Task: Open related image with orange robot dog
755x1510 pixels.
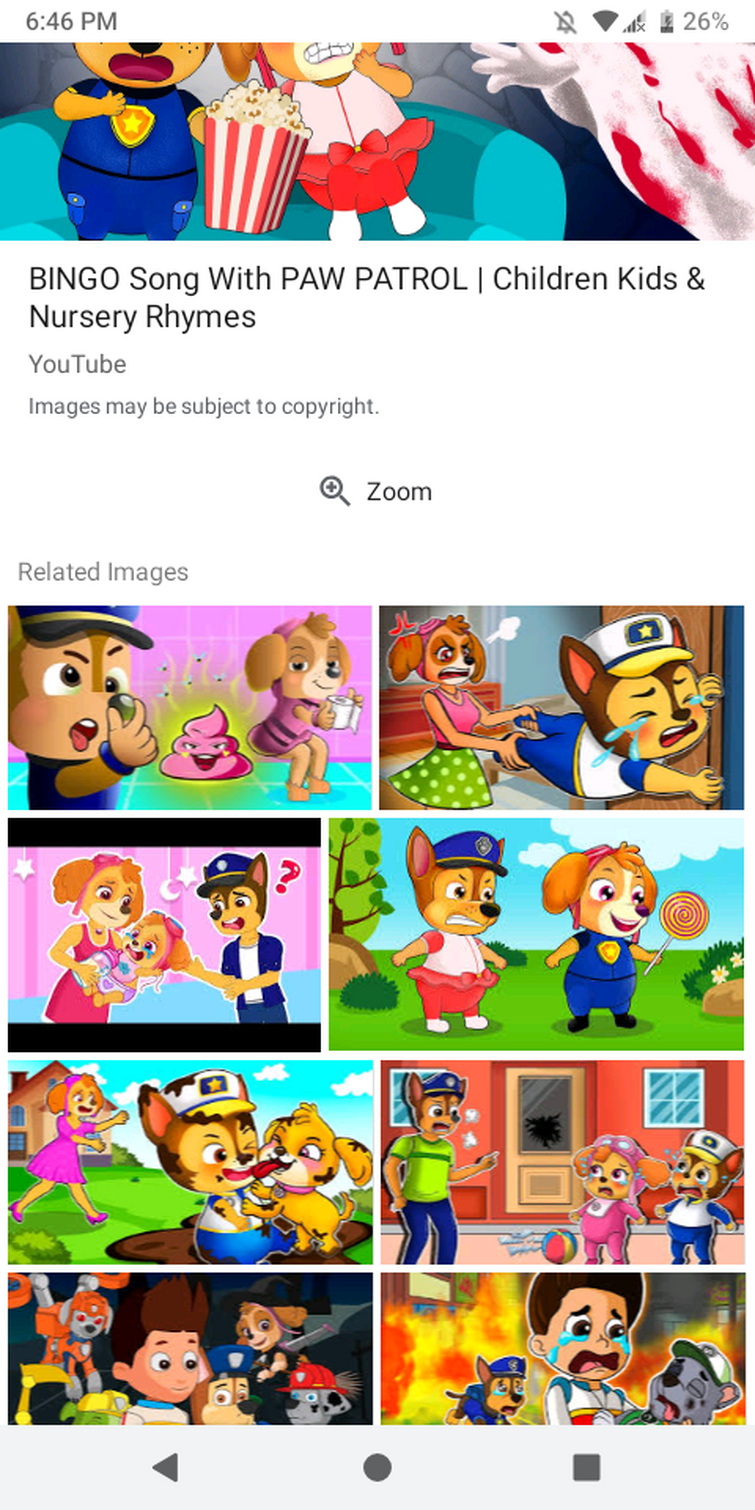Action: 190,1347
